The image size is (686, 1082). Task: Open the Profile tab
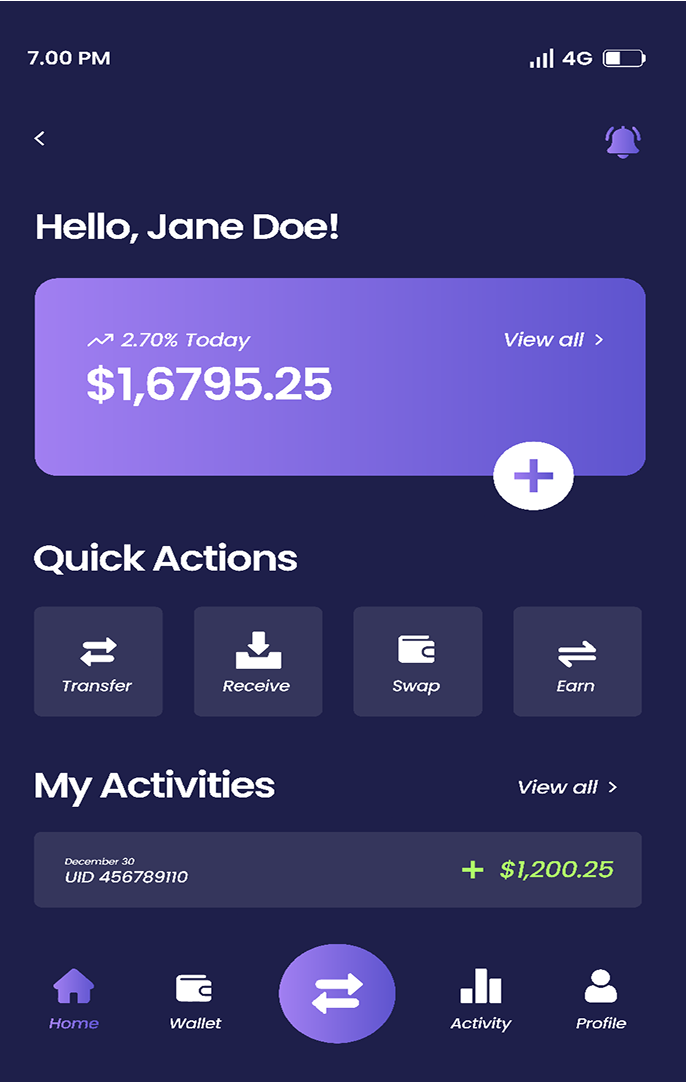(601, 998)
